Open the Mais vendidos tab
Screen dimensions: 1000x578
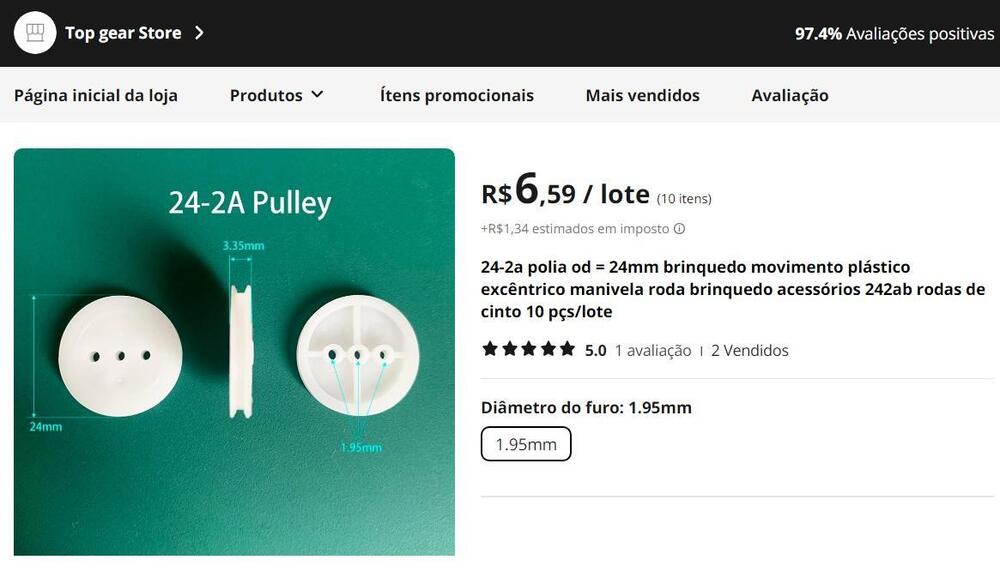(x=642, y=96)
